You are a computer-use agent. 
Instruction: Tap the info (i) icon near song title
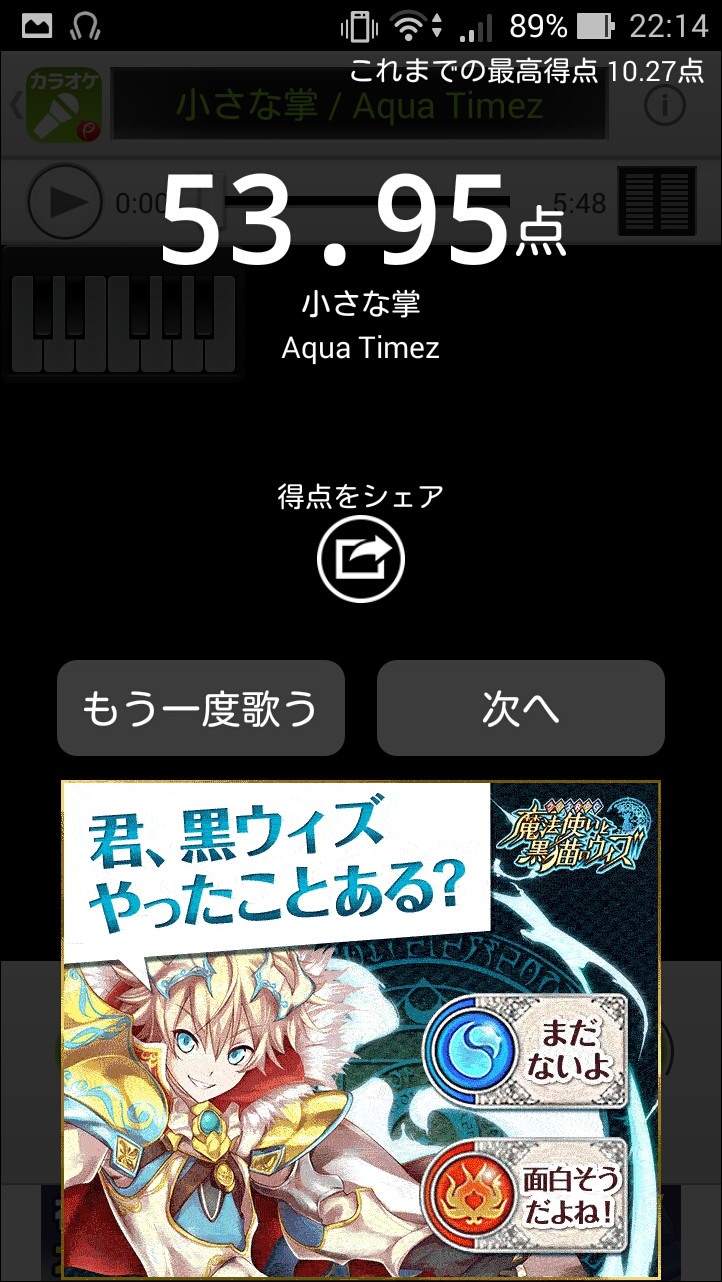(665, 105)
